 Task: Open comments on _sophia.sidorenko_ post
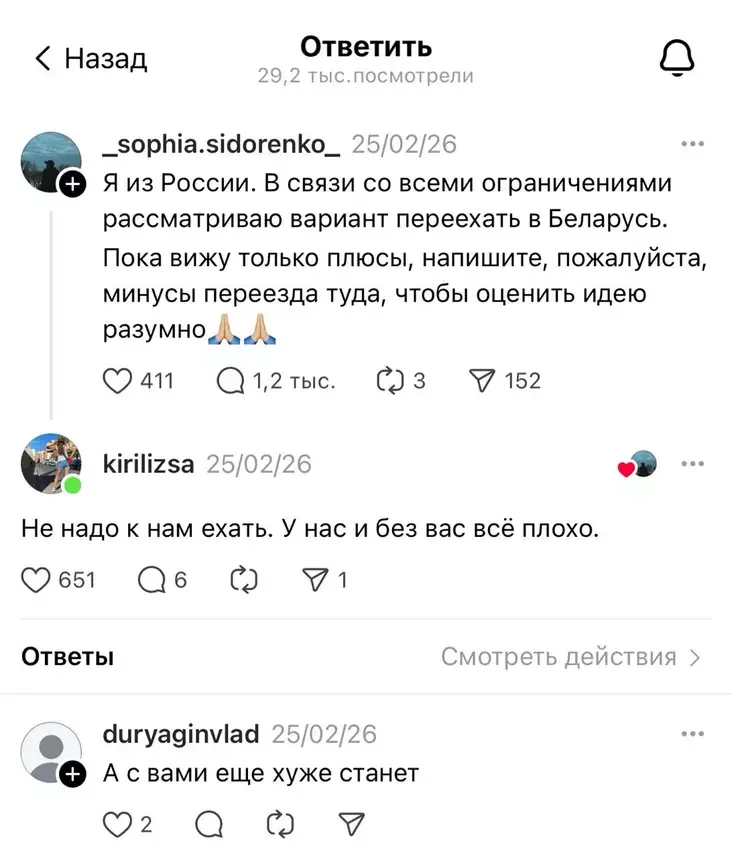[230, 380]
